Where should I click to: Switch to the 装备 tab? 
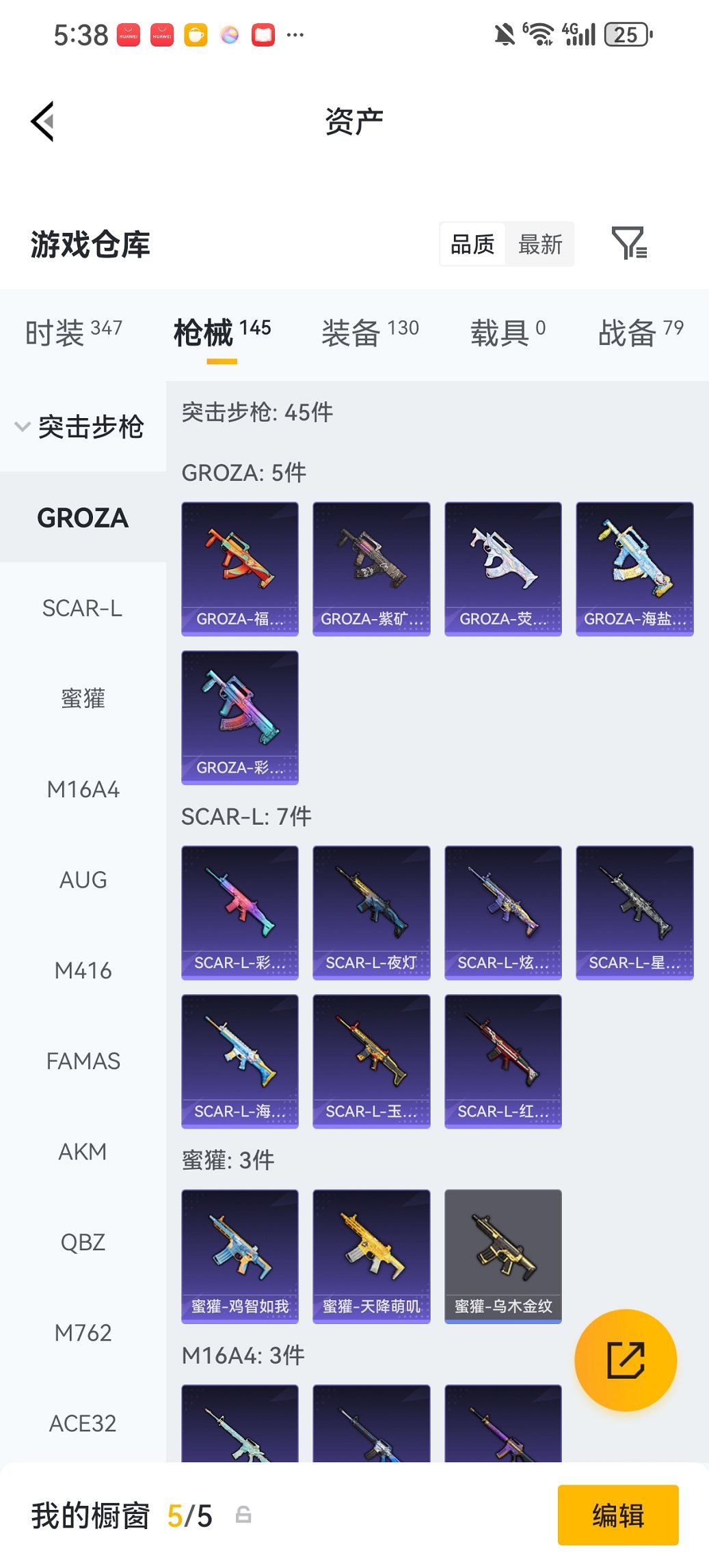[x=370, y=333]
